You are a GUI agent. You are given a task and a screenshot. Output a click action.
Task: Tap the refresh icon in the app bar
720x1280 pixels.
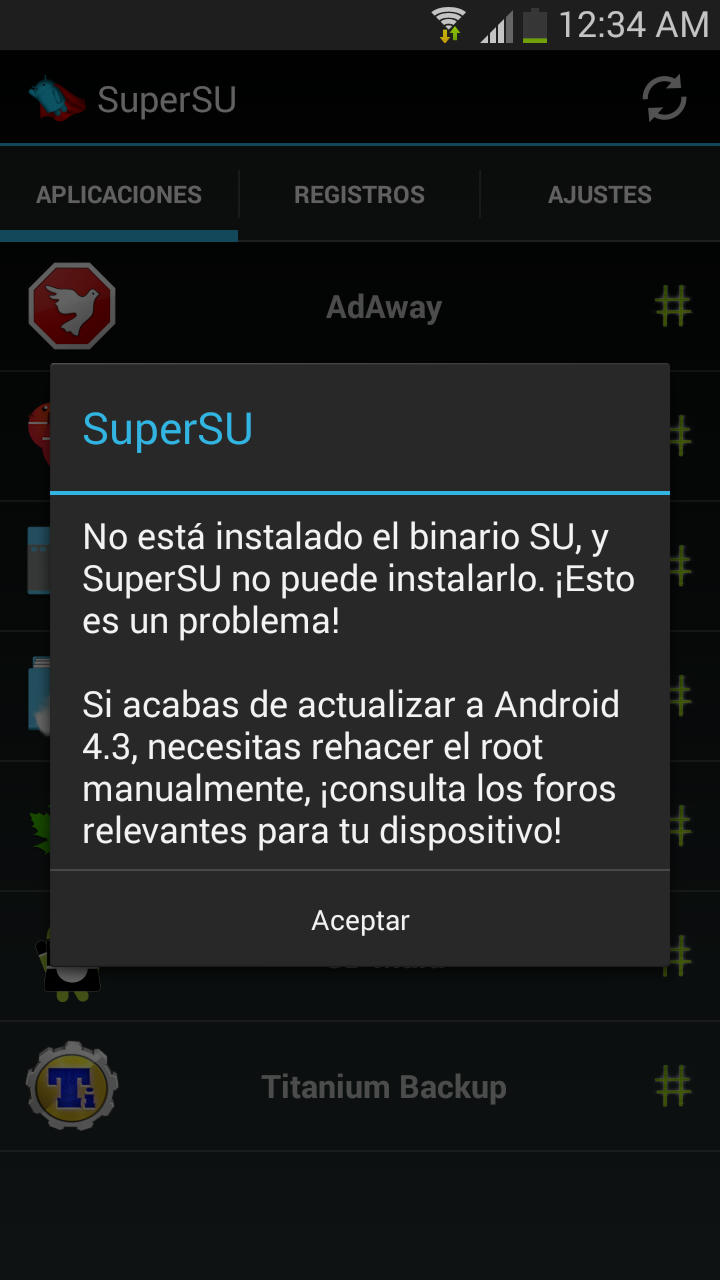click(x=664, y=99)
